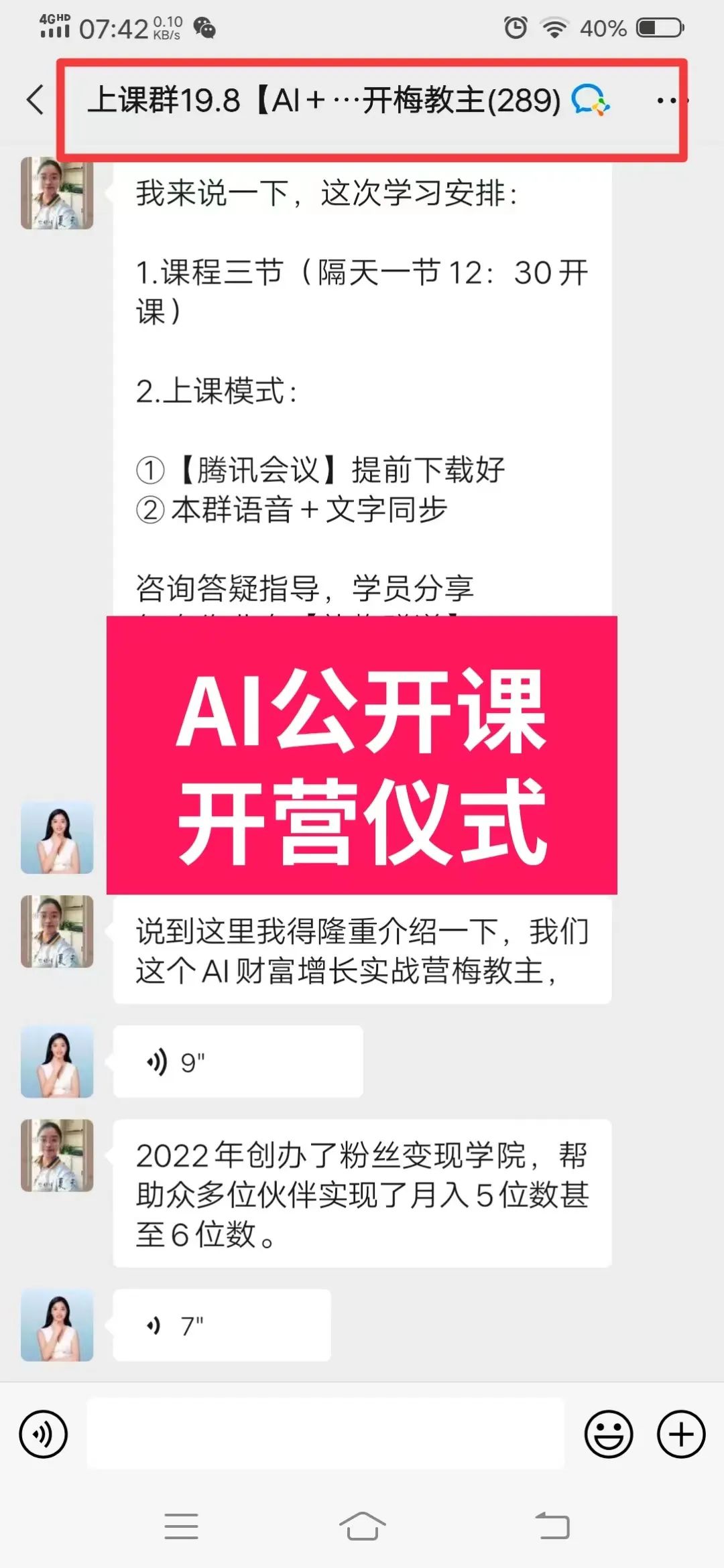Play the 7-second voice message
724x1568 pixels.
(221, 1325)
